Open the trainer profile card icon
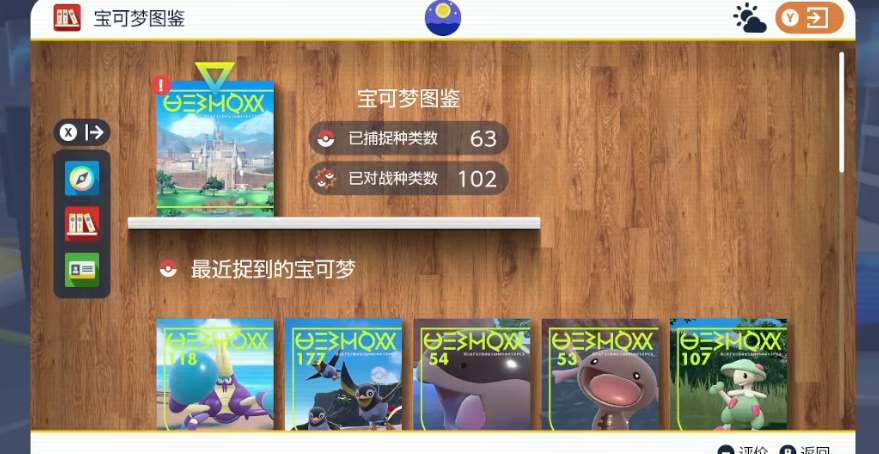The image size is (879, 454). point(82,269)
